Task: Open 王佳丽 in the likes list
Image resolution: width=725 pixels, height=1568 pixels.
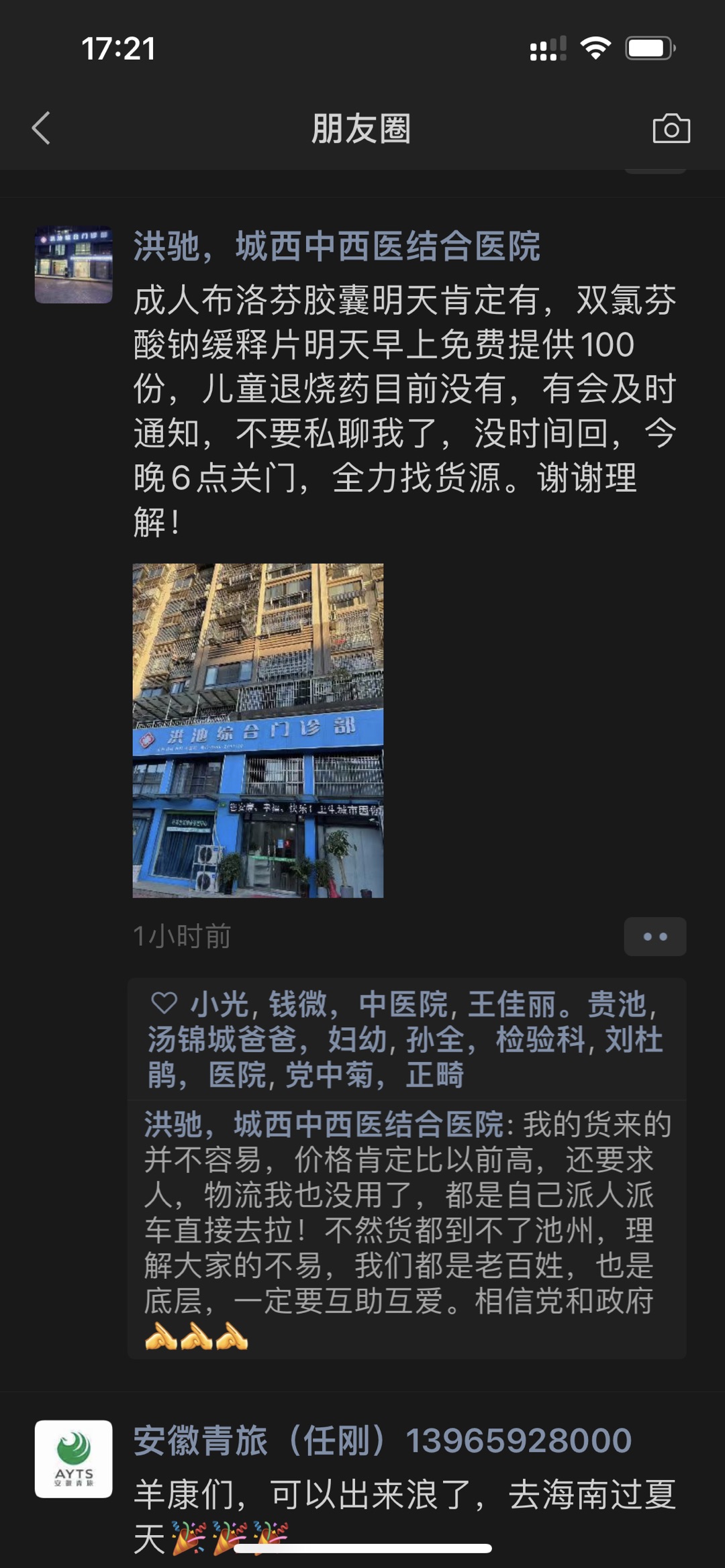Action: coord(512,1004)
